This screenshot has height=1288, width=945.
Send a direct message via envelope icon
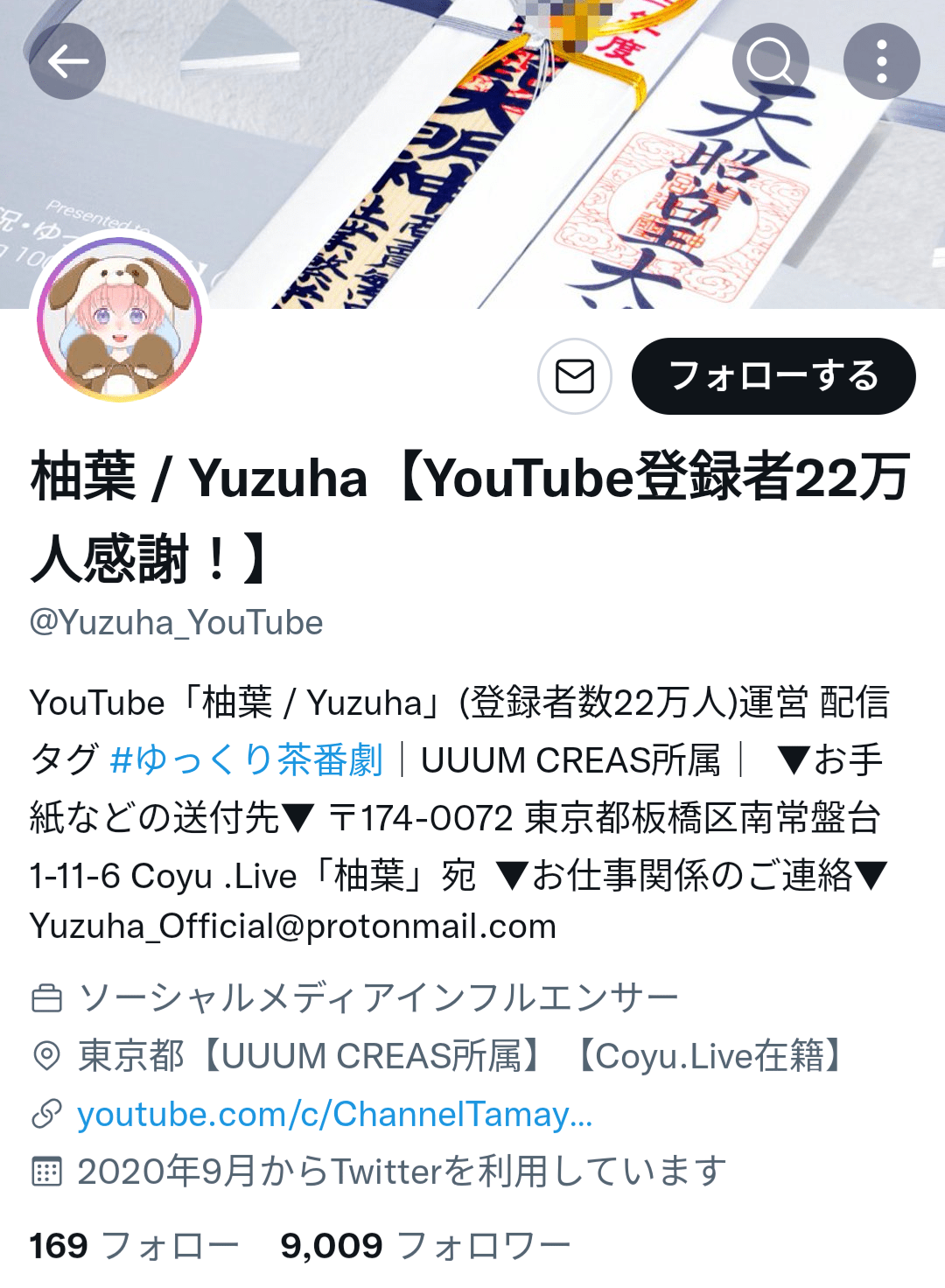(574, 376)
